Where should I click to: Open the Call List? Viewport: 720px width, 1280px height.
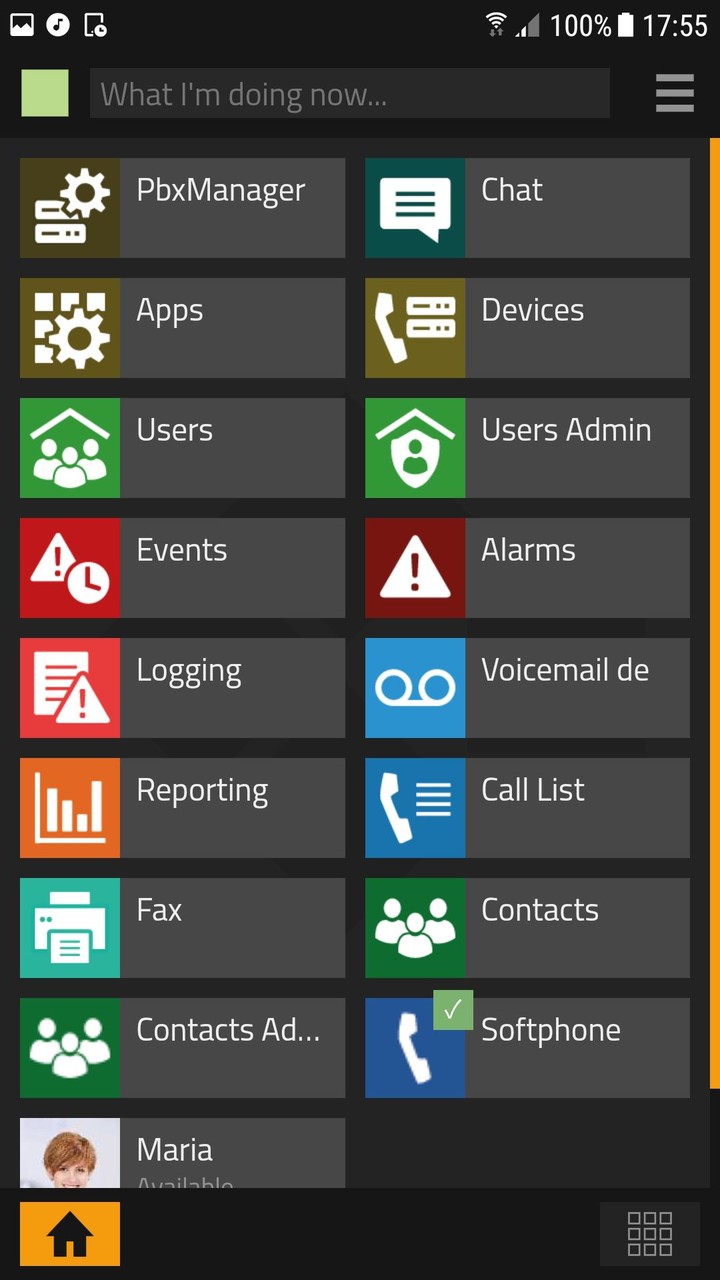527,808
